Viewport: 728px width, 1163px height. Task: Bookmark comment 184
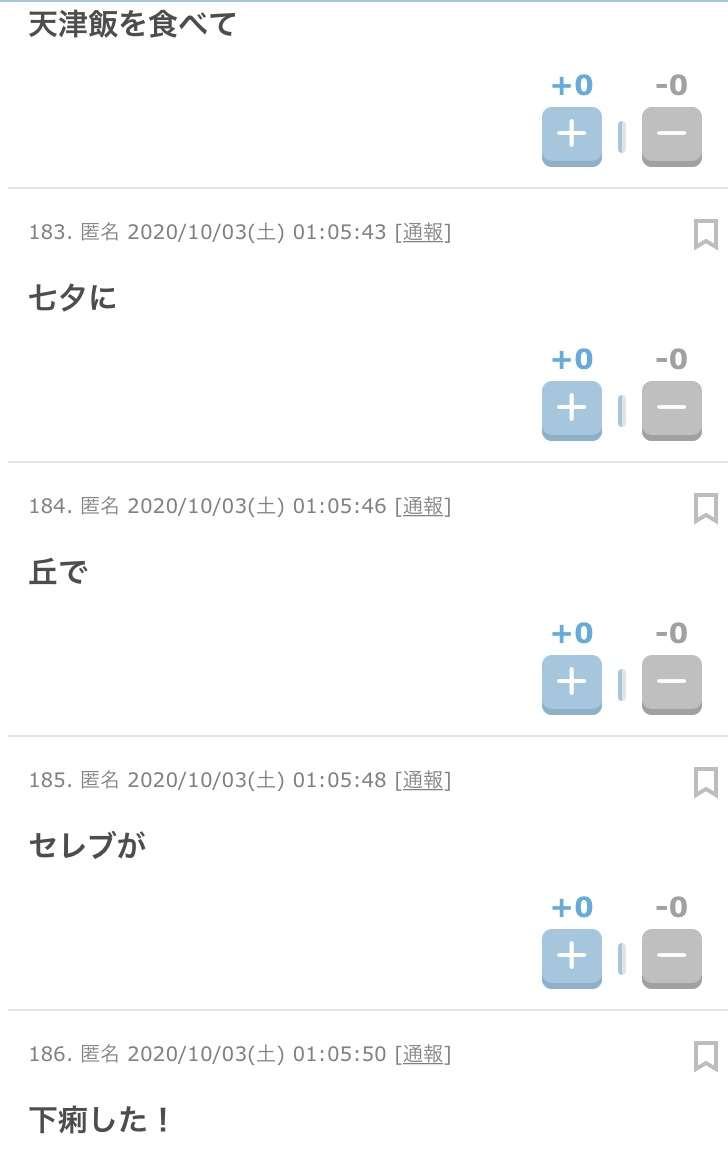(705, 509)
